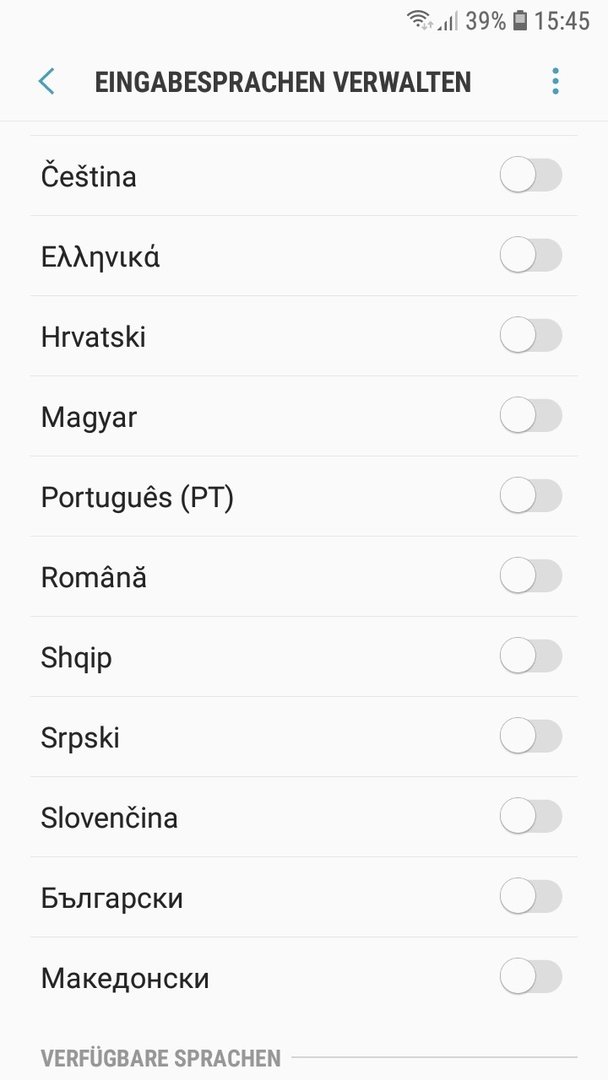
Task: Enable the Čeština input language
Action: tap(531, 176)
